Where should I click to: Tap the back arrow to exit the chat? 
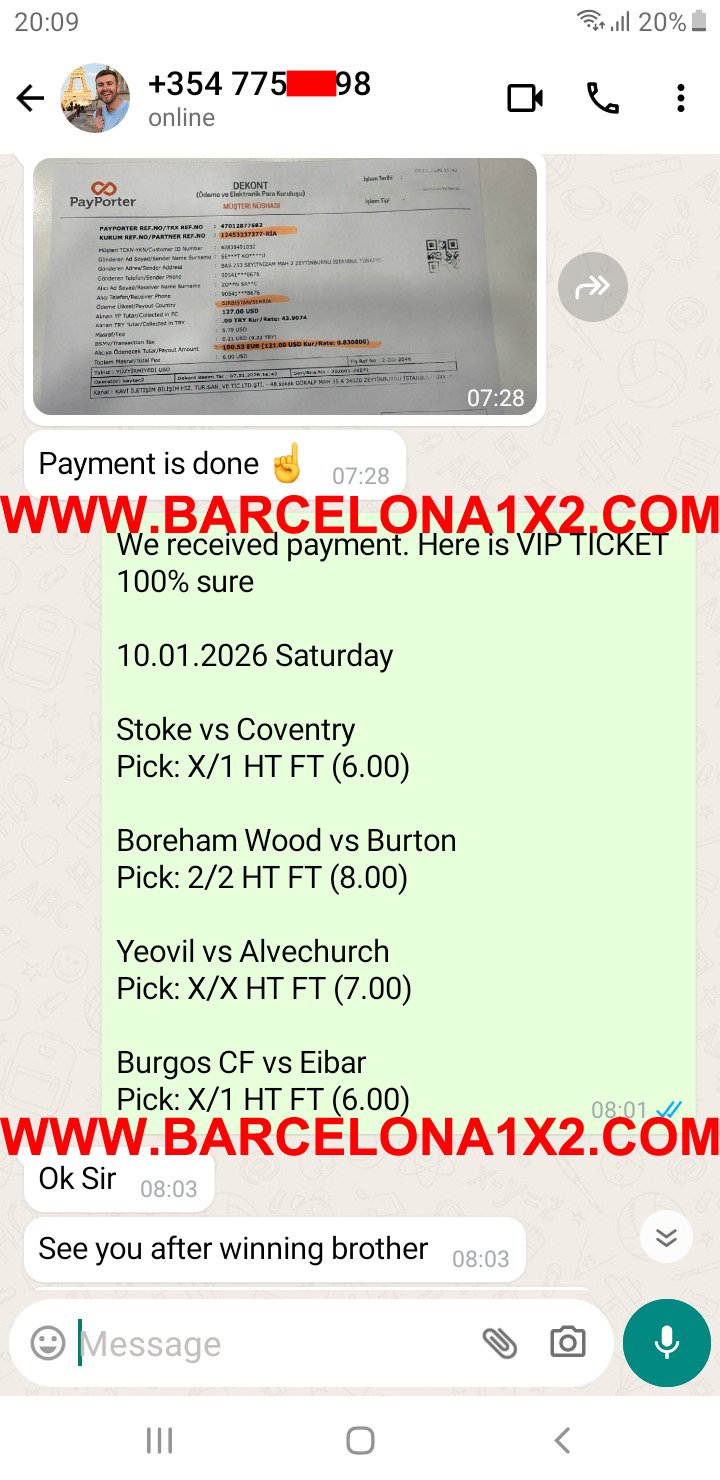29,97
